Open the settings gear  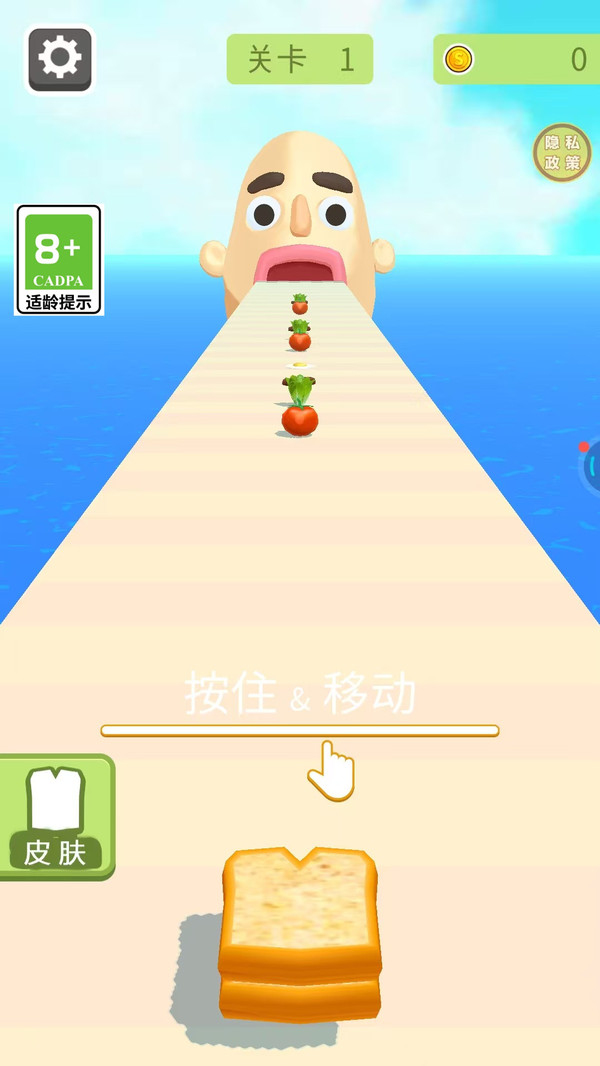pyautogui.click(x=60, y=60)
